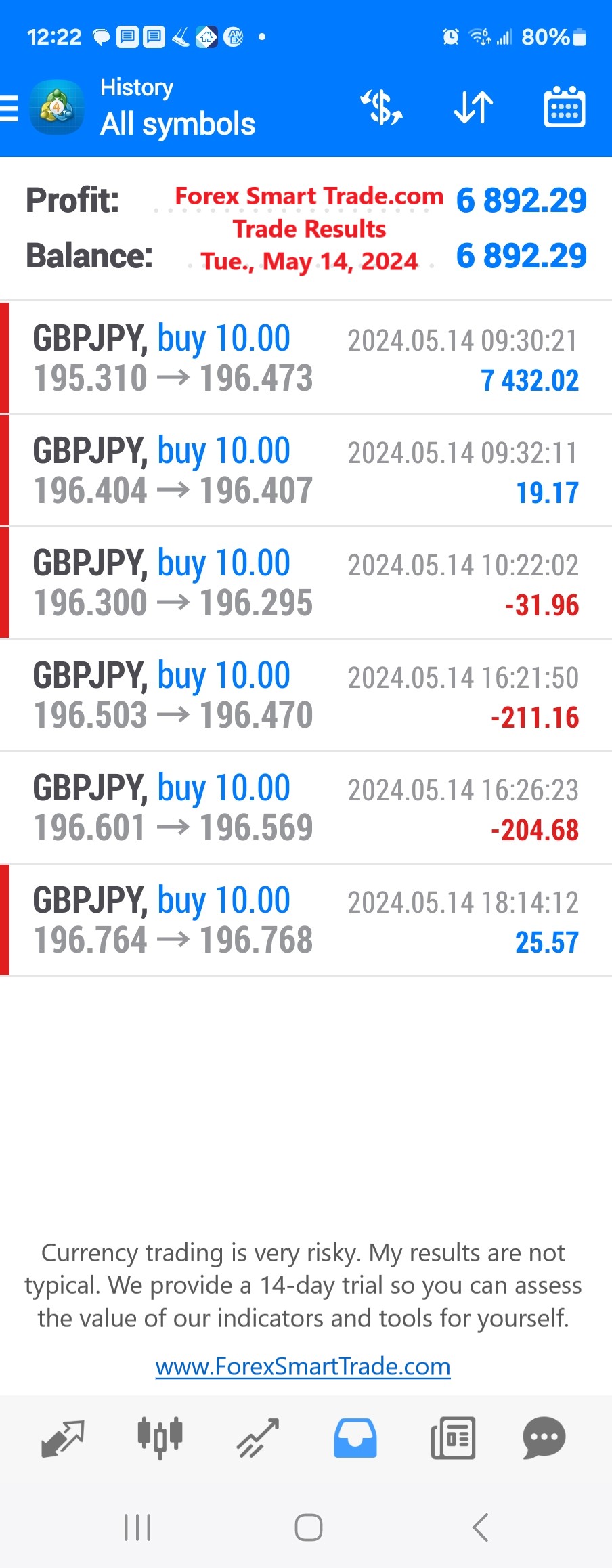Screen dimensions: 612x1568
Task: Open the Charts candlestick icon
Action: [x=160, y=1438]
